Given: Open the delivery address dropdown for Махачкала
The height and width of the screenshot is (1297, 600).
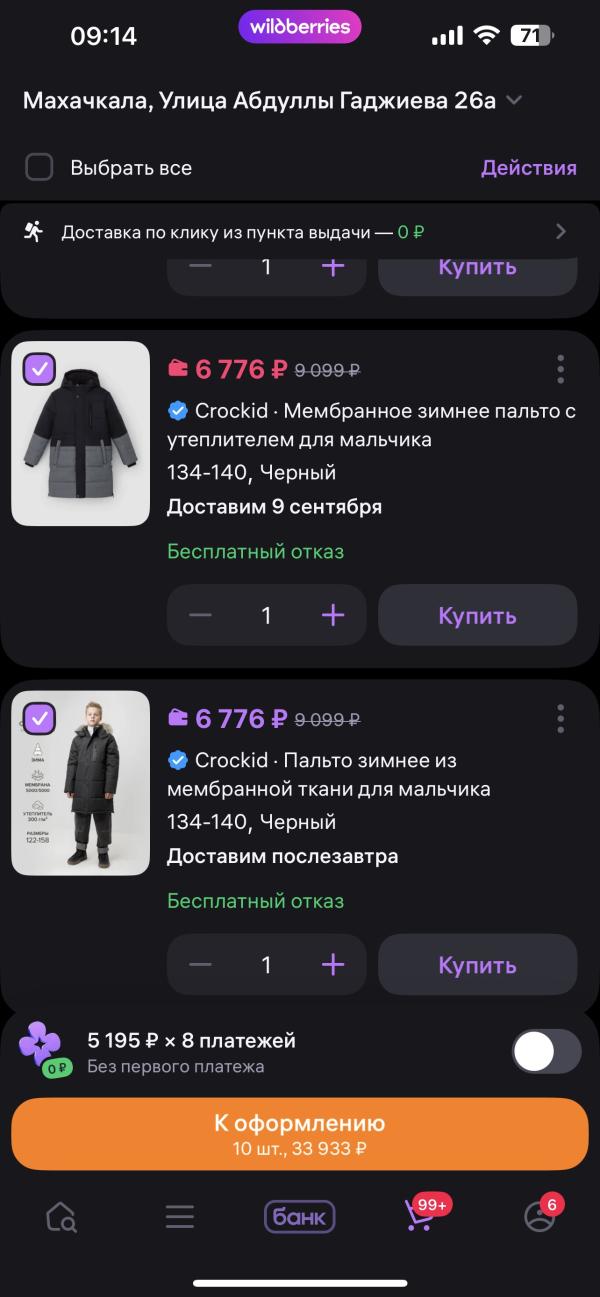Looking at the screenshot, I should (514, 100).
